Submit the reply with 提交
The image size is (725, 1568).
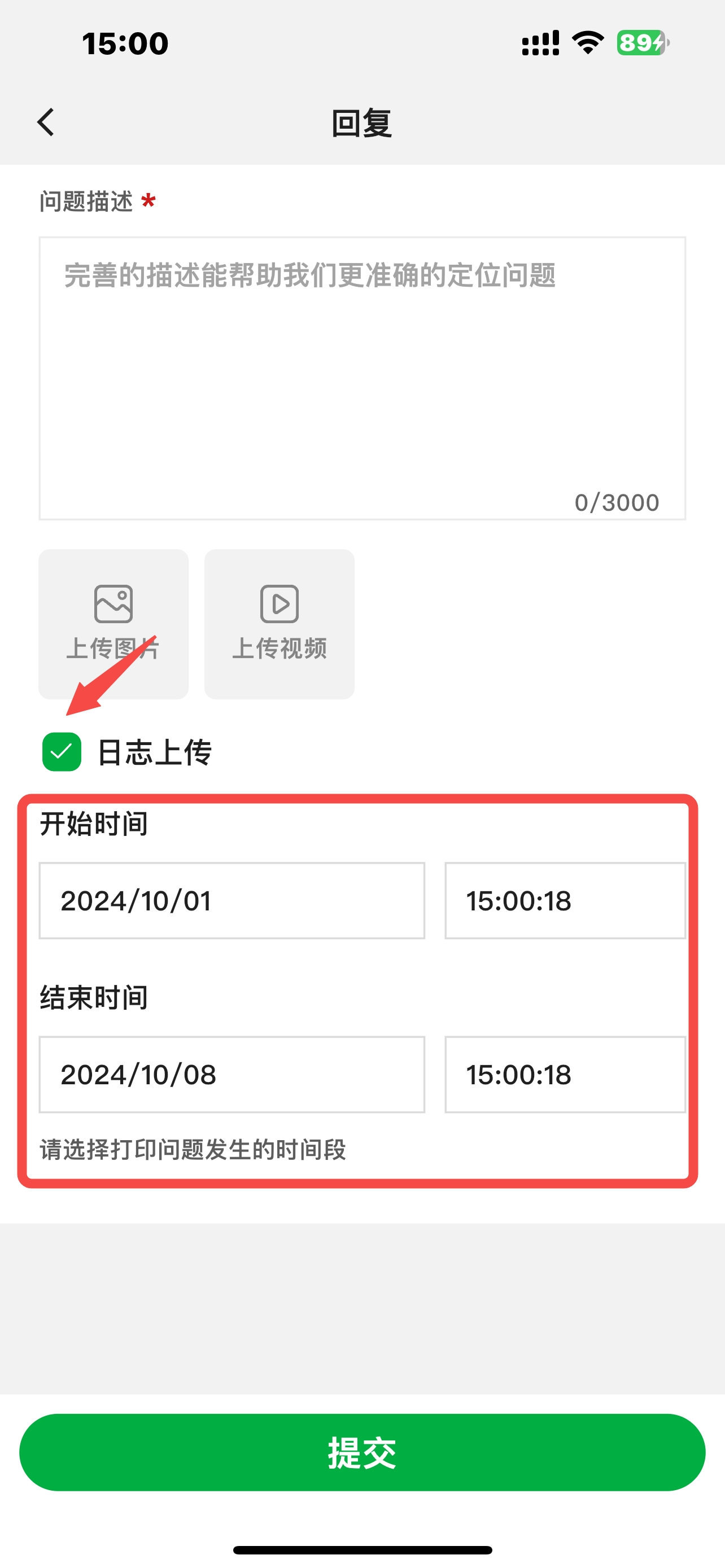(362, 1452)
